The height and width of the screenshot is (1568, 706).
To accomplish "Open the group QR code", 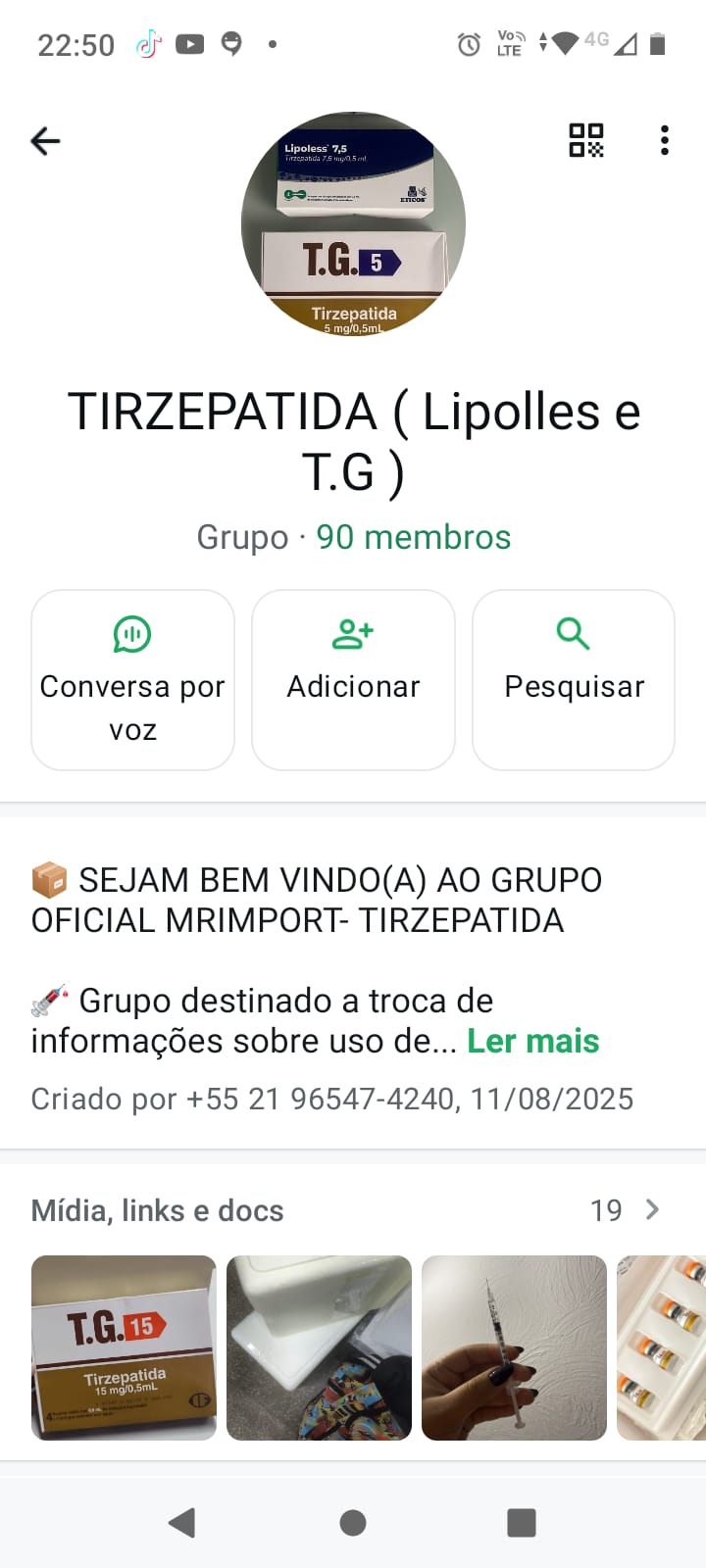I will [x=586, y=140].
